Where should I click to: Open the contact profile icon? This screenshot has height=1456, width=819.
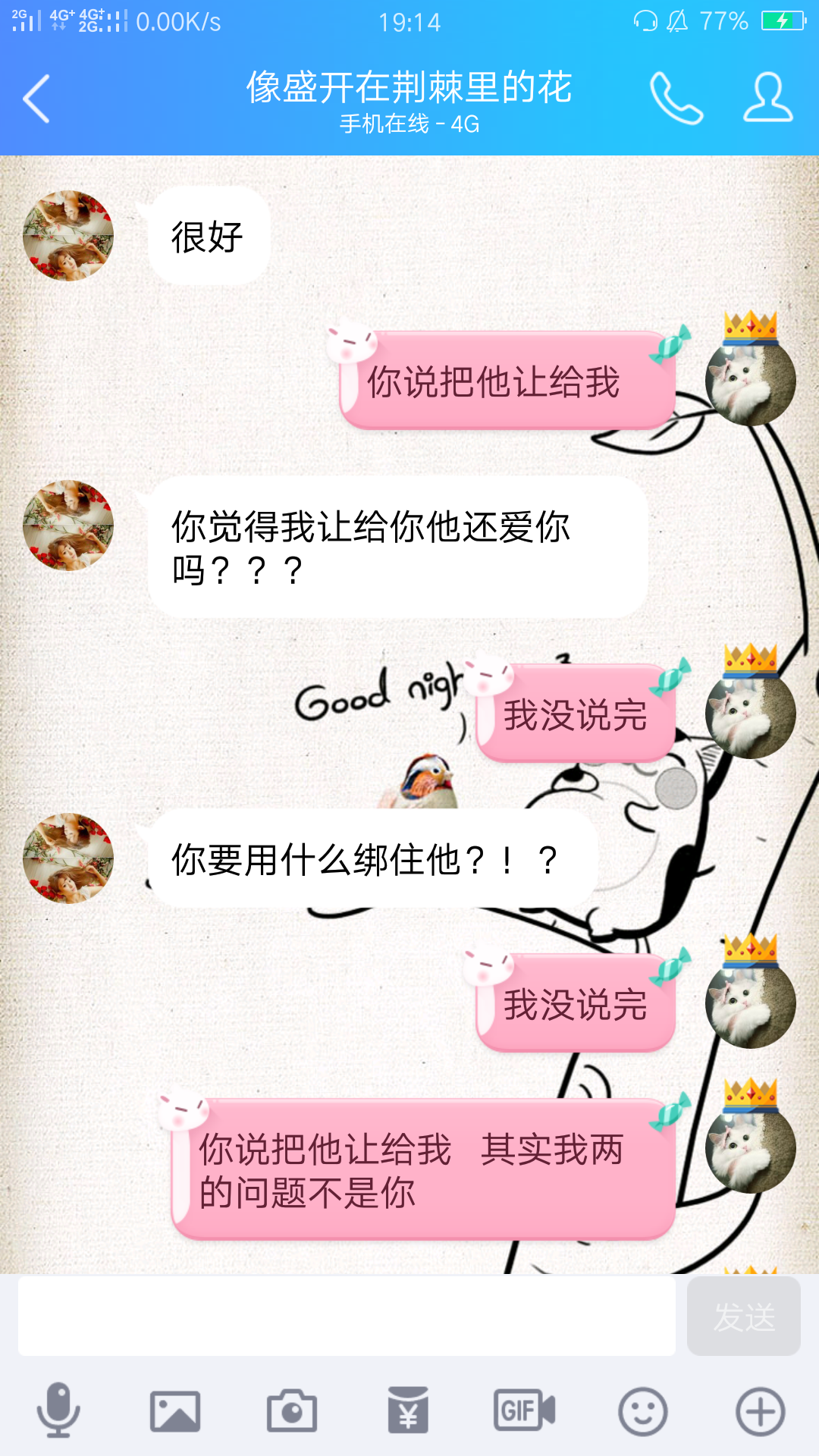(767, 99)
